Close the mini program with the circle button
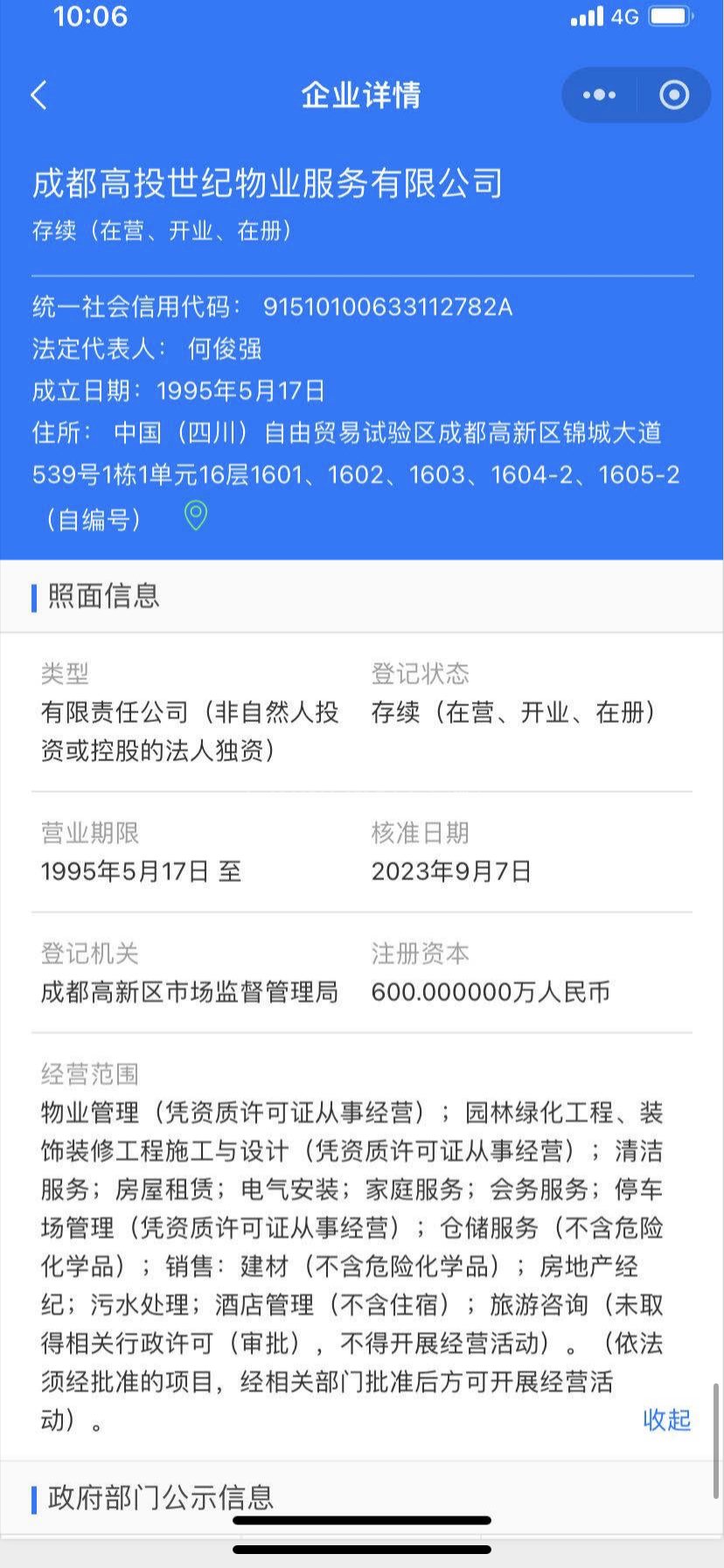 pos(673,95)
